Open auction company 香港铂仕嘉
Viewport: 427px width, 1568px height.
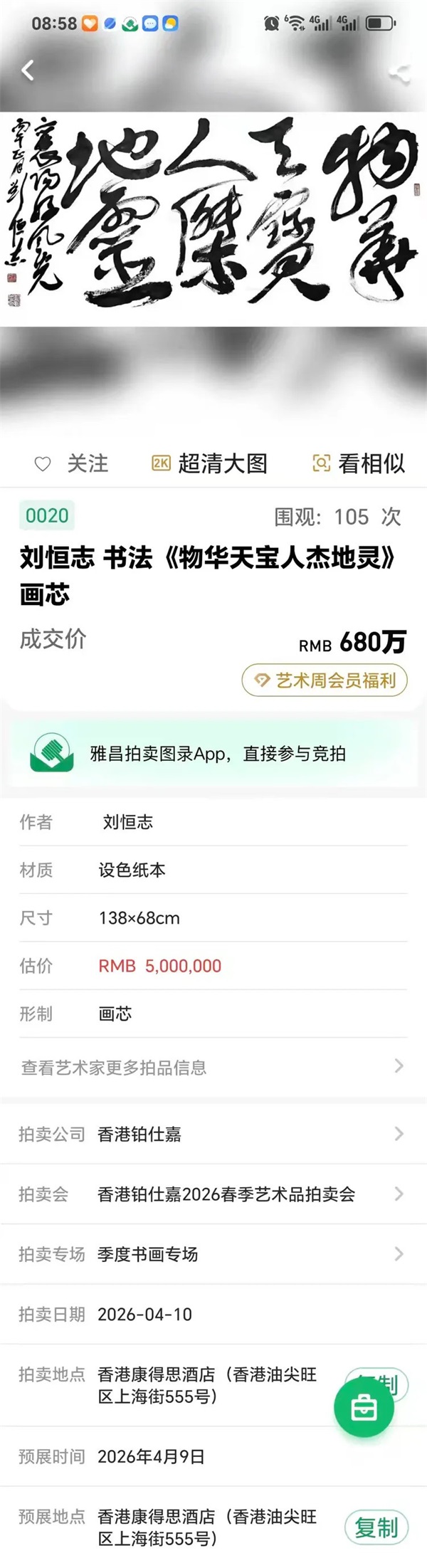pyautogui.click(x=212, y=1134)
